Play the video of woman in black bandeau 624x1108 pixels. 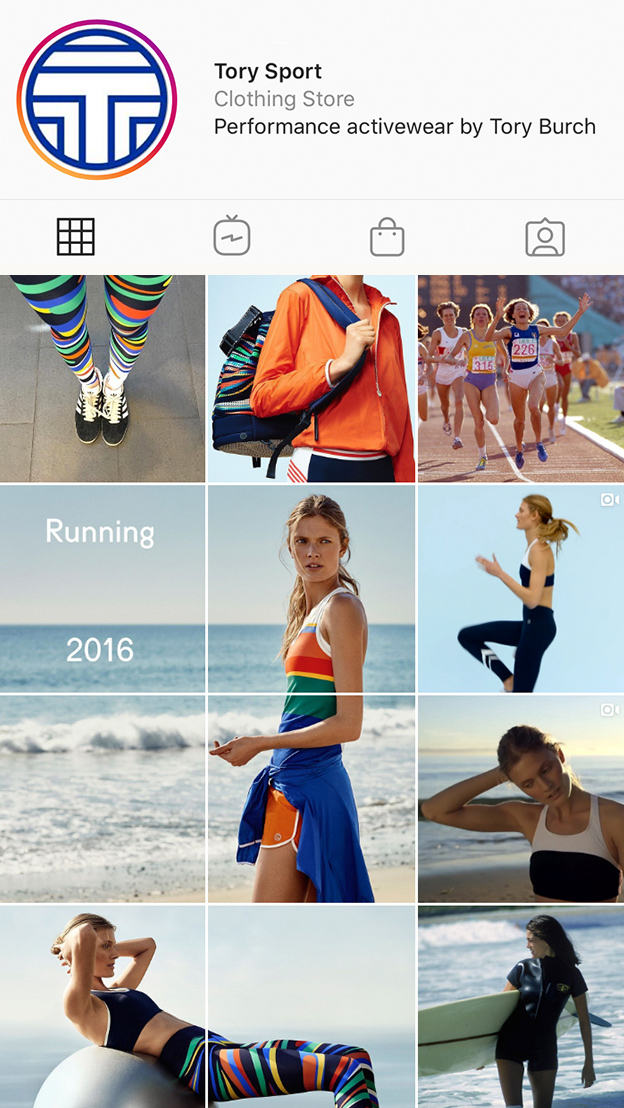(520, 799)
